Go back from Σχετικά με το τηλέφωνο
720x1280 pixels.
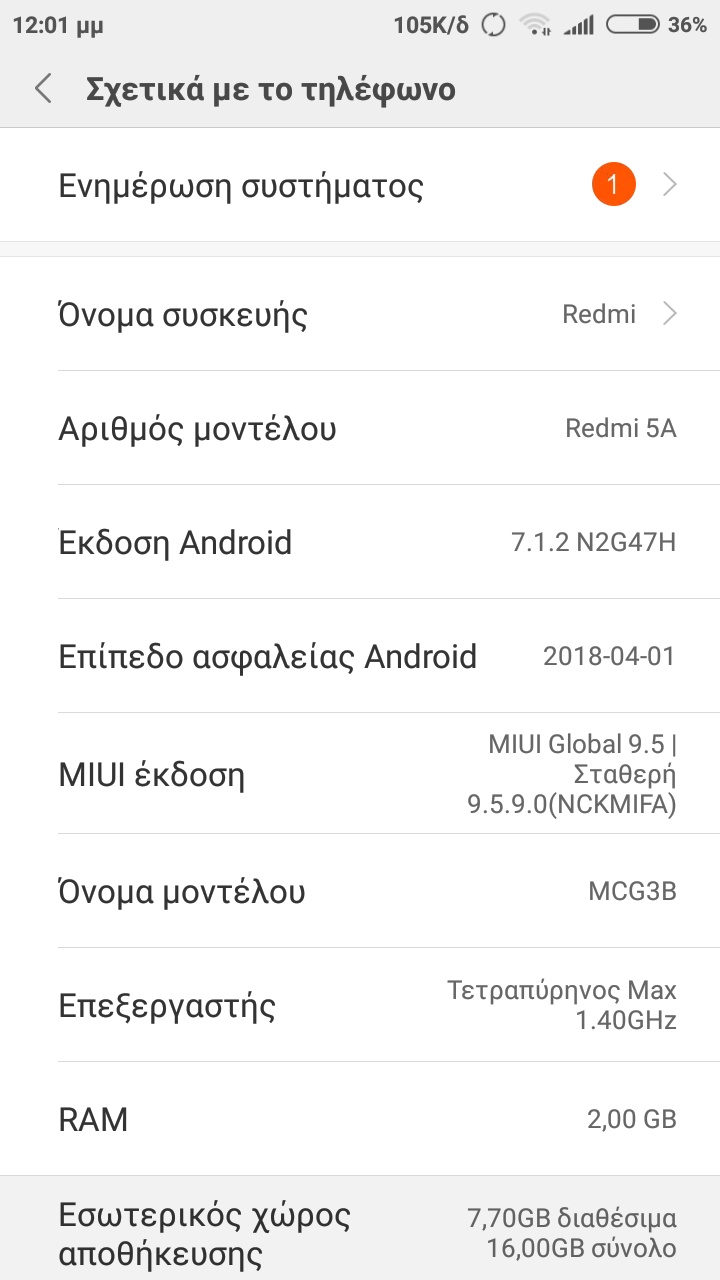(43, 89)
